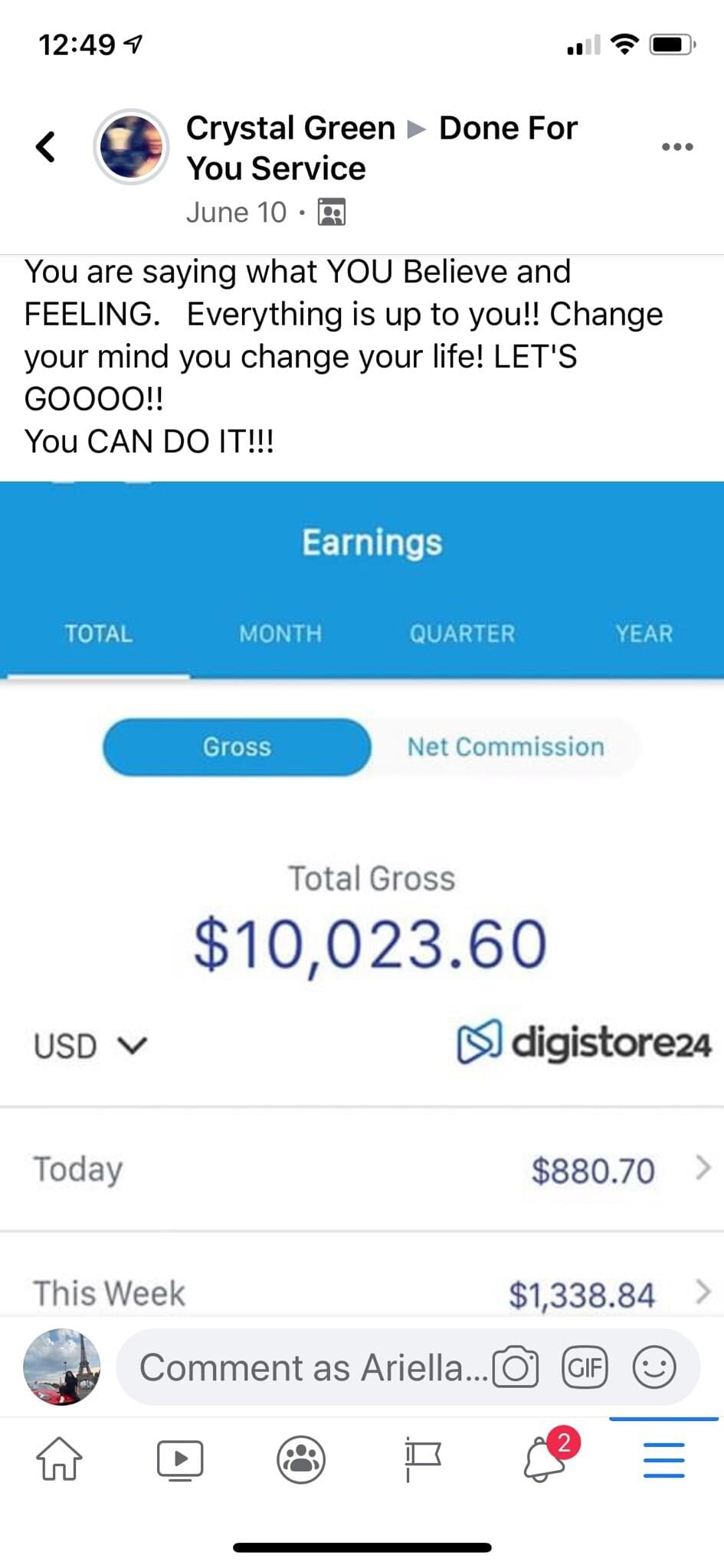
Task: Open the emoji sticker picker
Action: [654, 1367]
